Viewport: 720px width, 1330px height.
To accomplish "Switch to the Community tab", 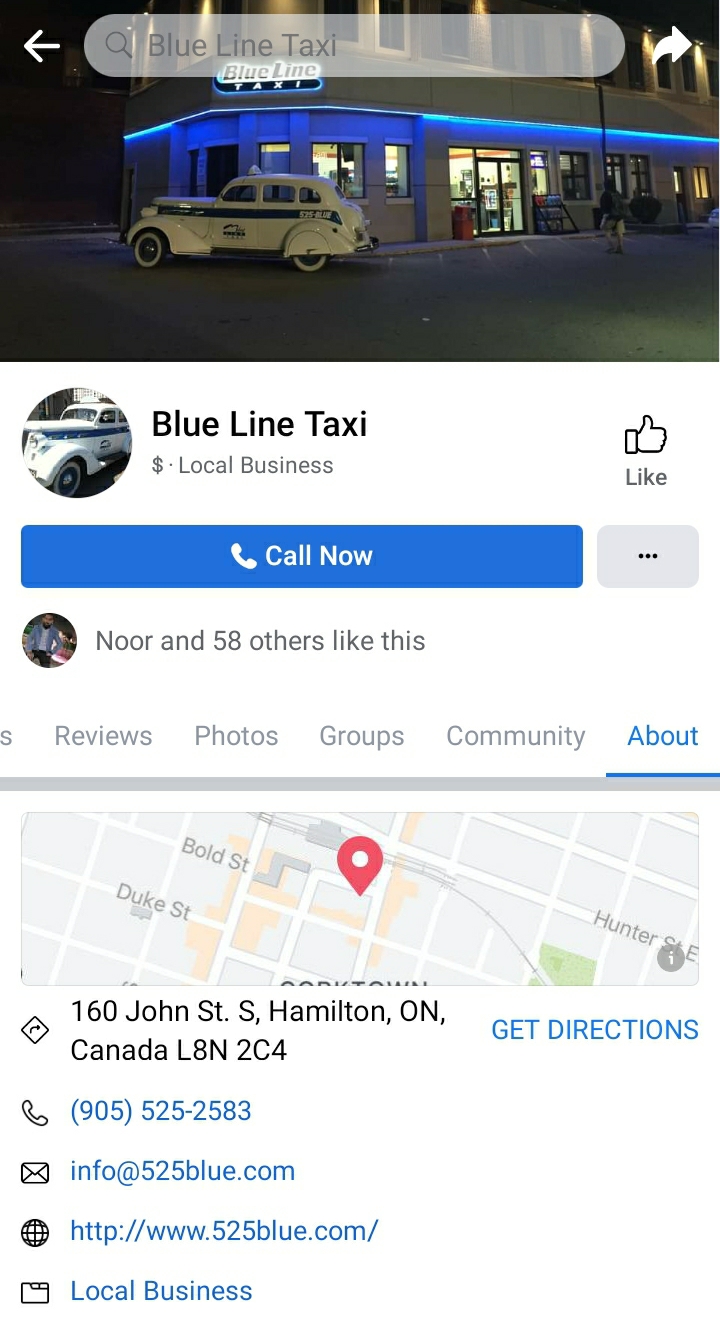I will click(x=515, y=736).
